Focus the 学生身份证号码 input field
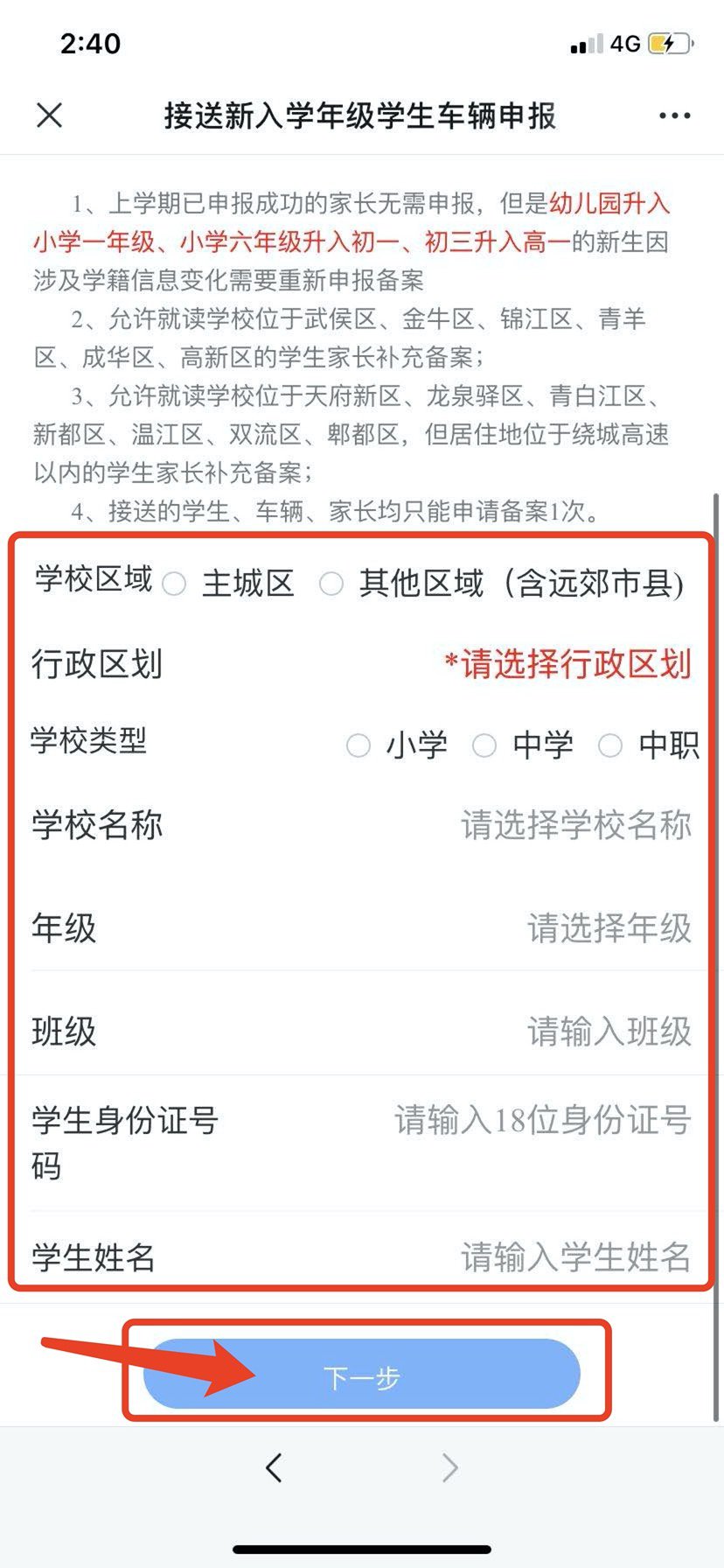Image resolution: width=724 pixels, height=1568 pixels. tap(542, 1120)
